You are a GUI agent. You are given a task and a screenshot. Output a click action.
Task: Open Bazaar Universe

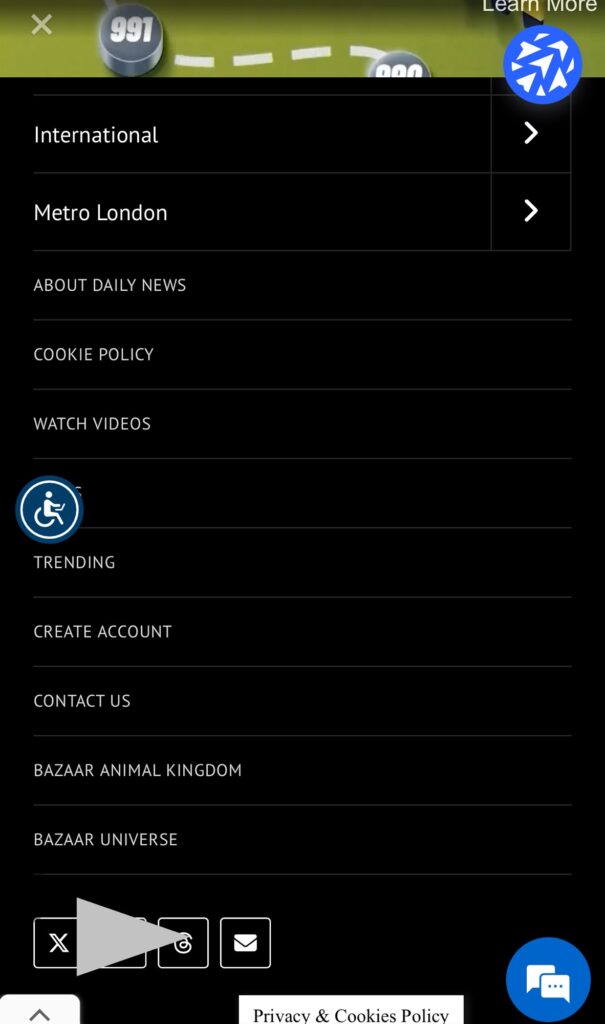[x=106, y=840]
